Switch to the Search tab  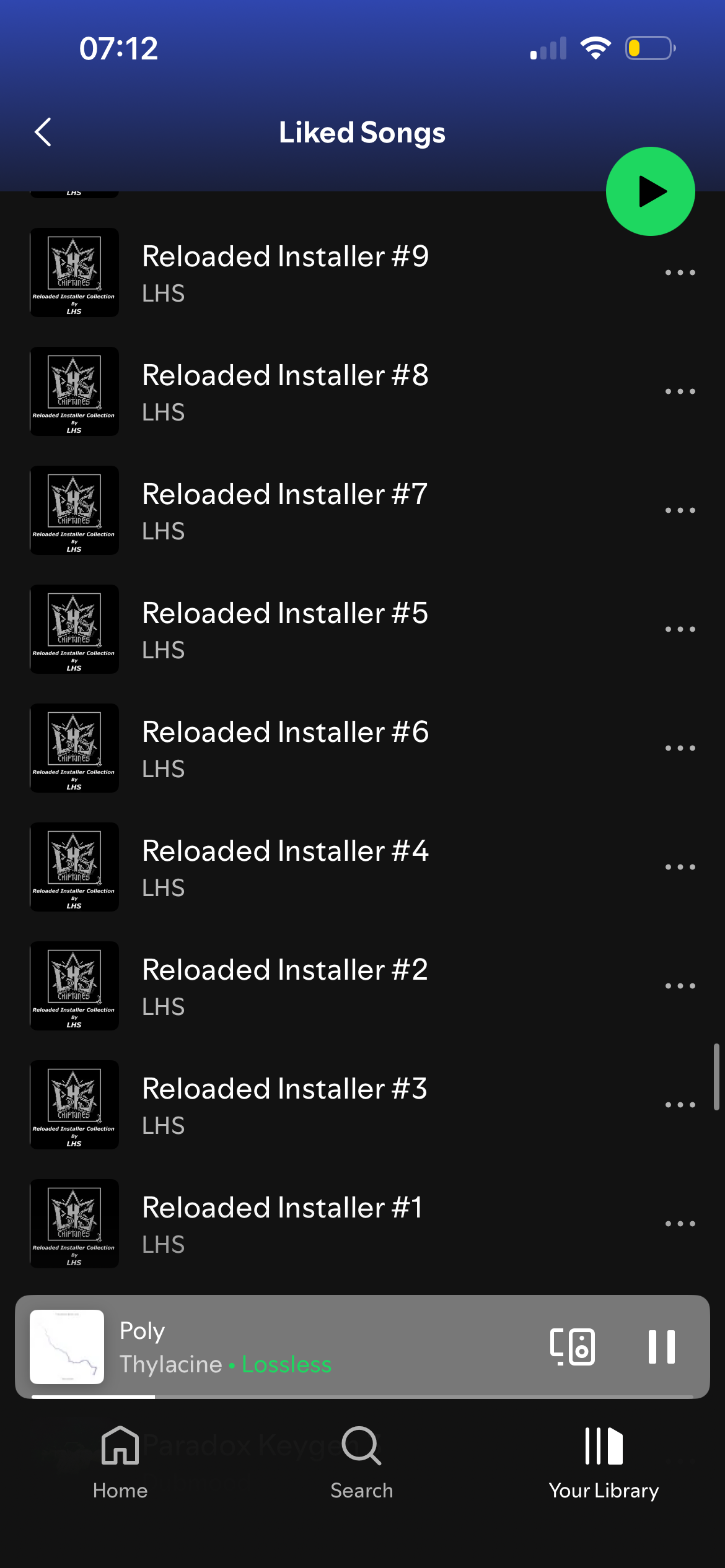click(x=362, y=1463)
